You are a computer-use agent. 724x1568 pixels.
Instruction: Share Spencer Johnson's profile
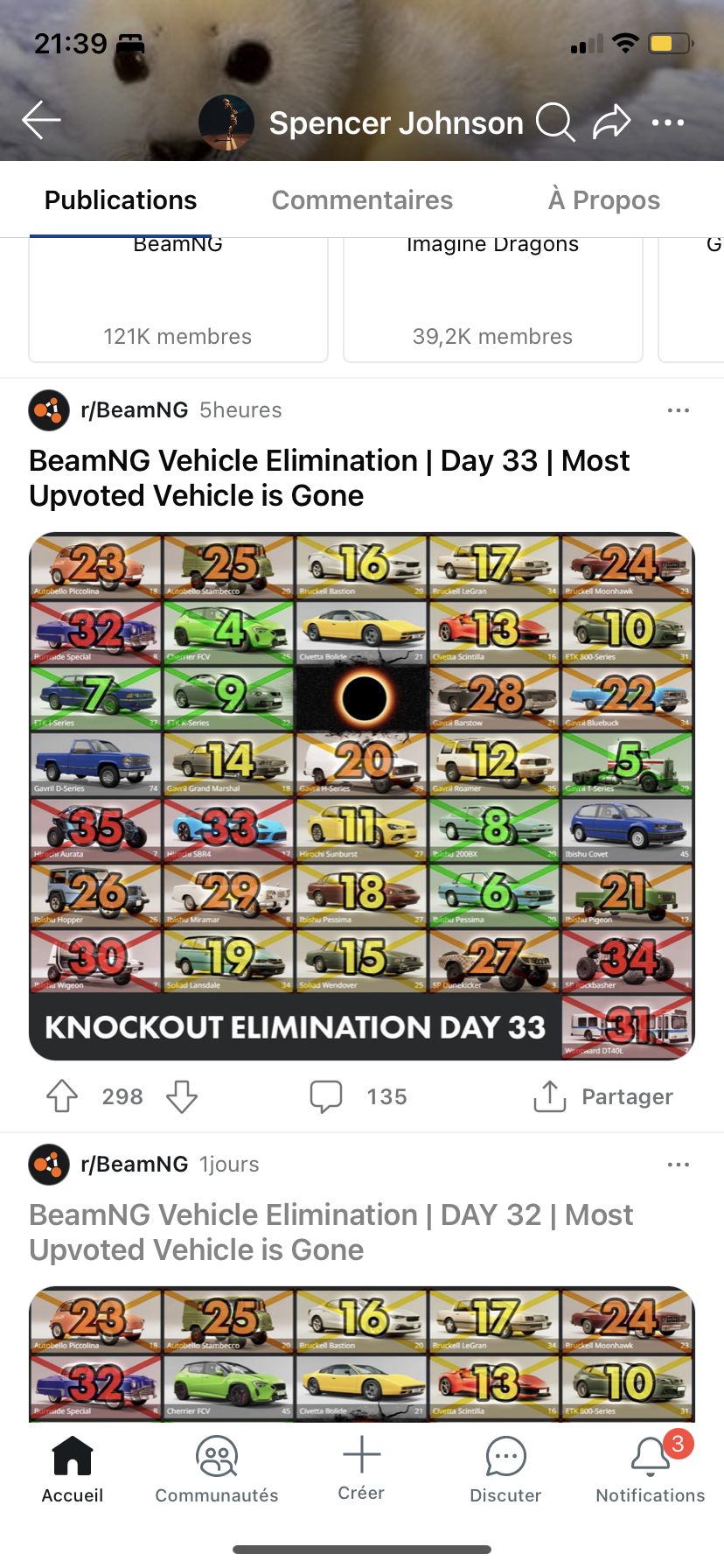coord(611,122)
